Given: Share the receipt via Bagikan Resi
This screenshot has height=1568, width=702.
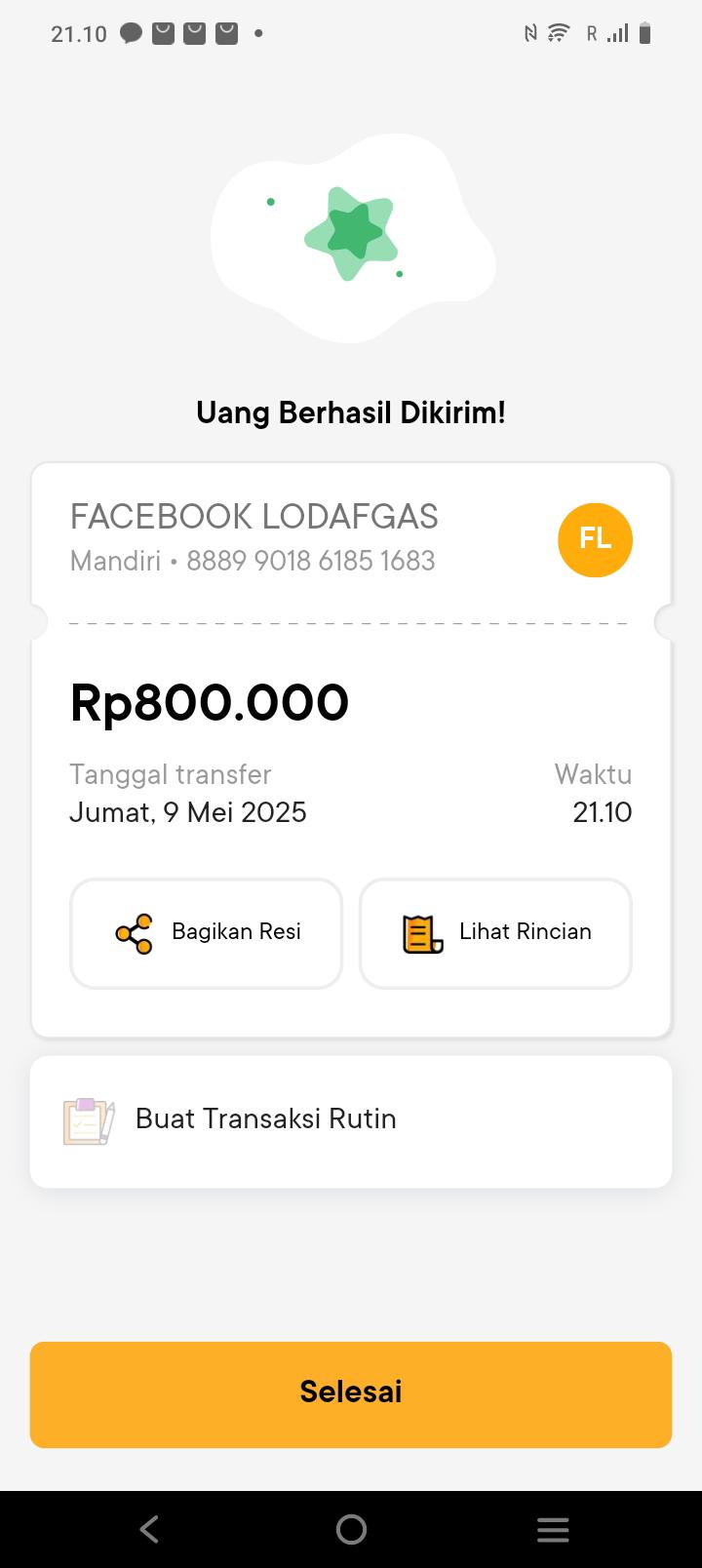Looking at the screenshot, I should tap(206, 933).
